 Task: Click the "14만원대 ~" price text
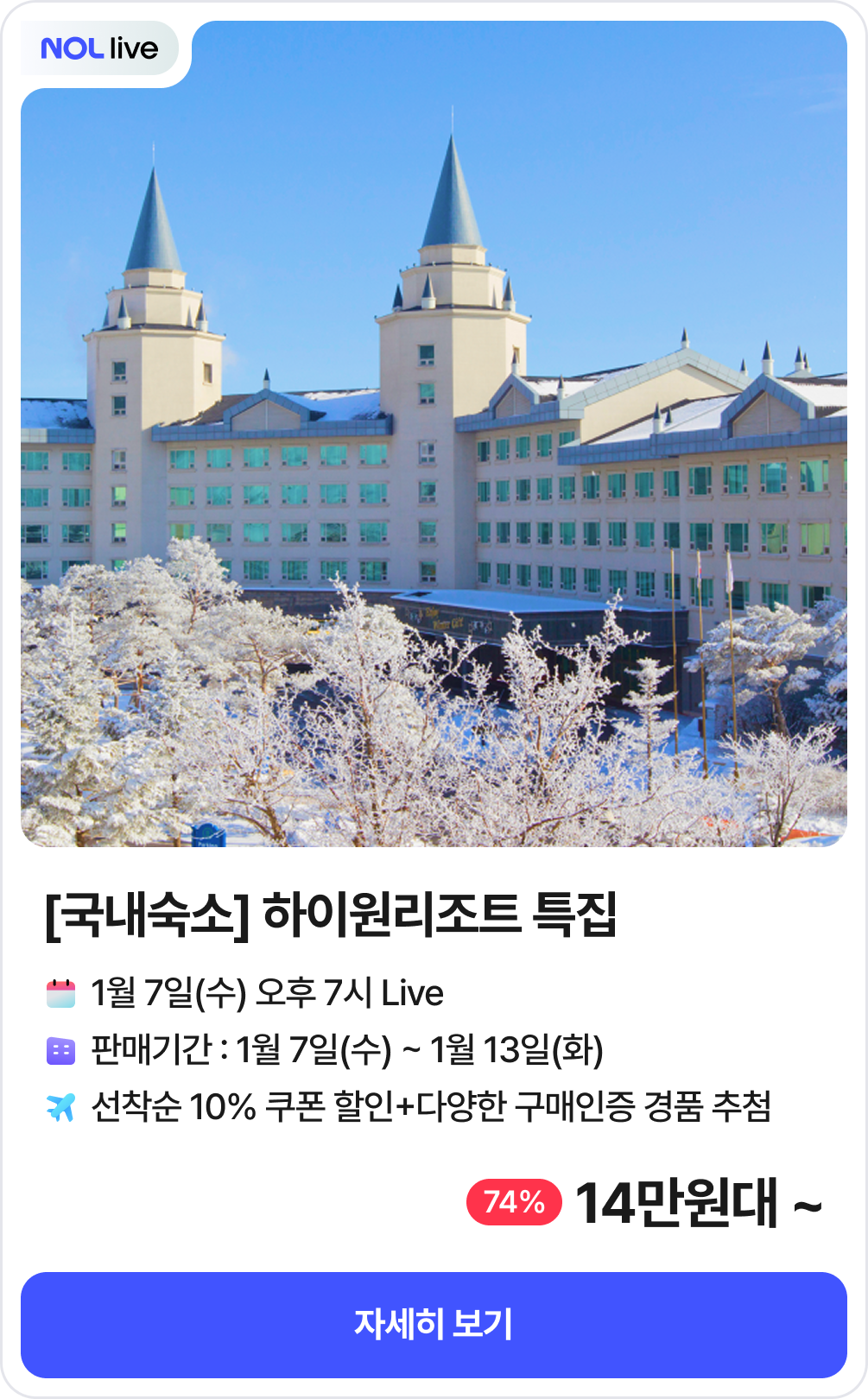click(x=701, y=1200)
